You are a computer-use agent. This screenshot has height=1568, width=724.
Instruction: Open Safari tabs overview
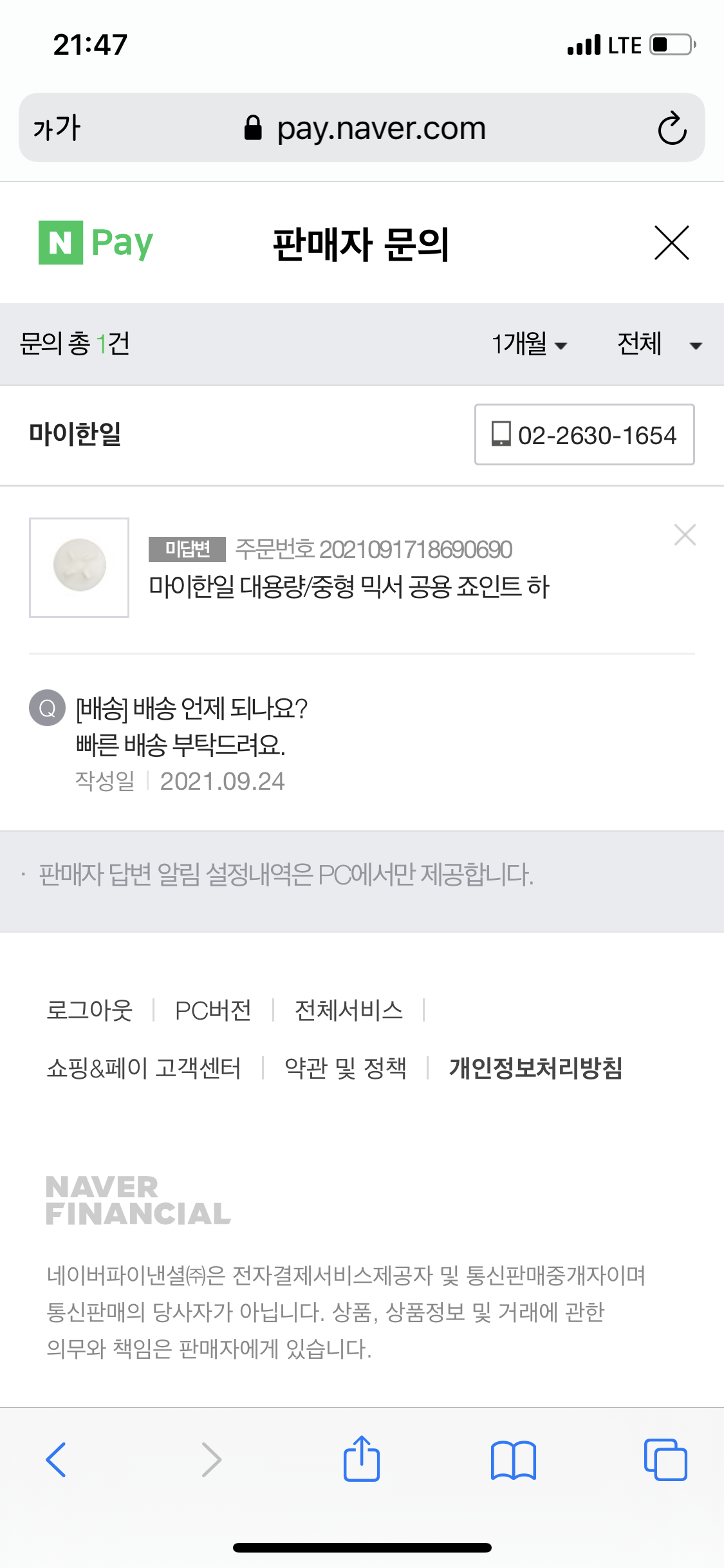665,1459
